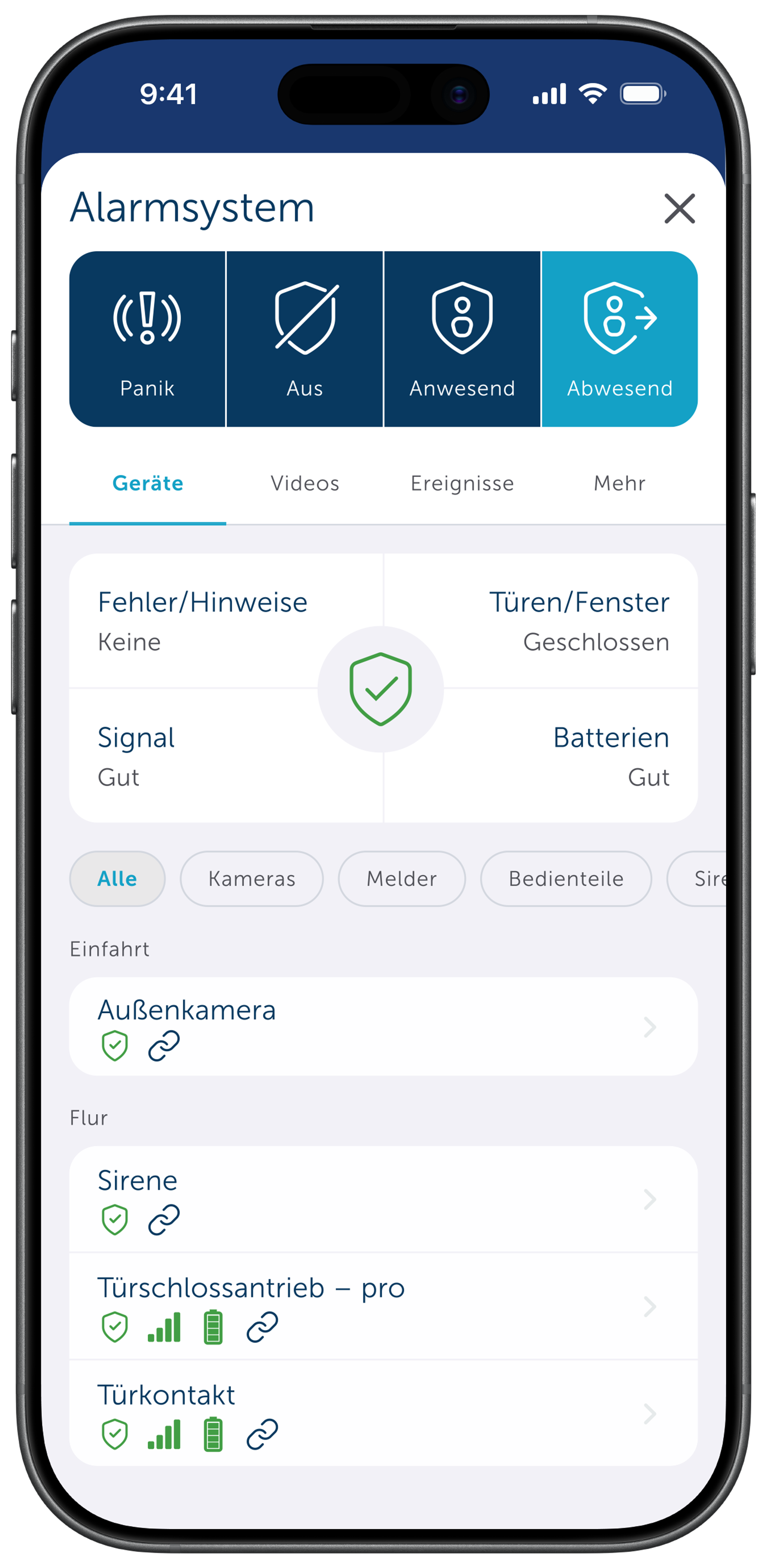Open the Türkontakt device
This screenshot has height=1568, width=767.
click(x=383, y=1413)
